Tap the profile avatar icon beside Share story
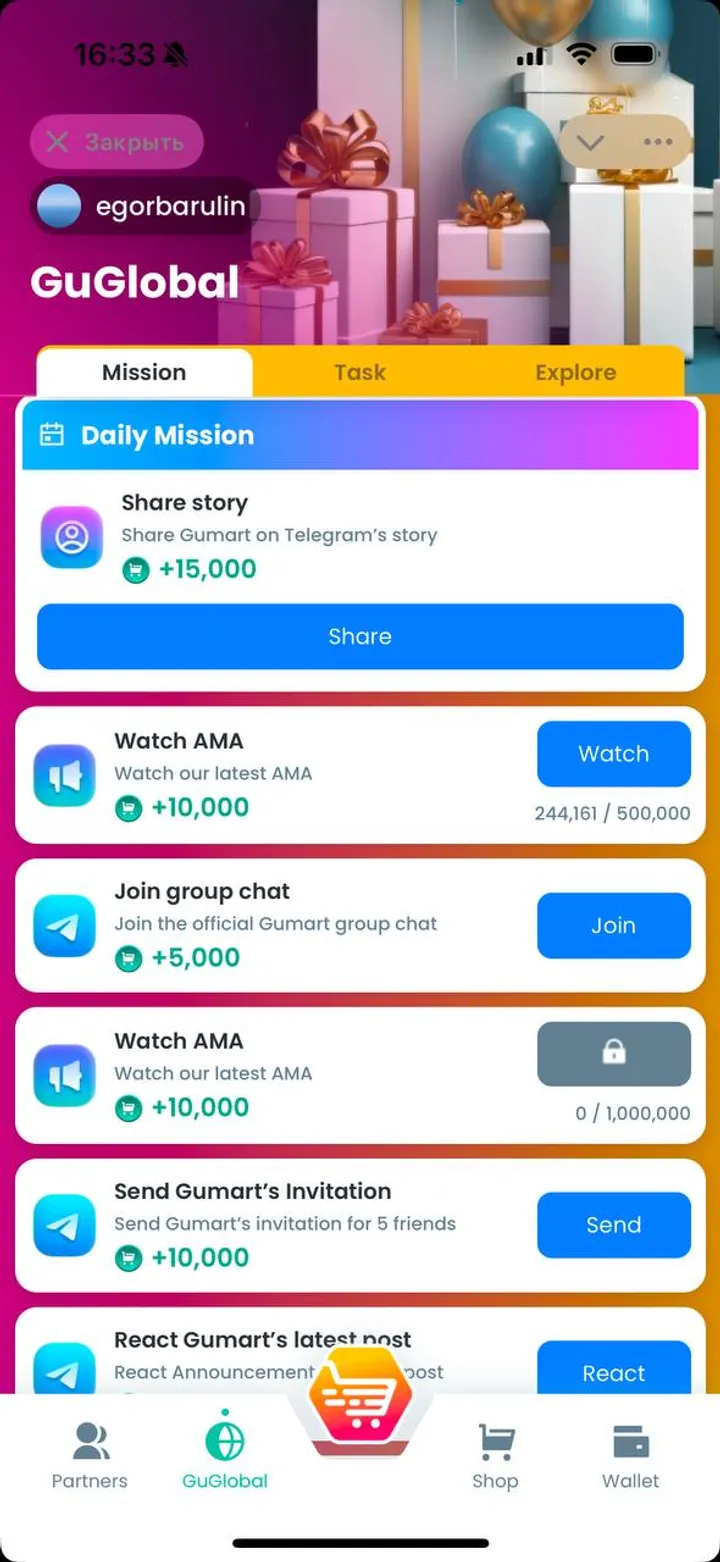720x1562 pixels. click(70, 539)
